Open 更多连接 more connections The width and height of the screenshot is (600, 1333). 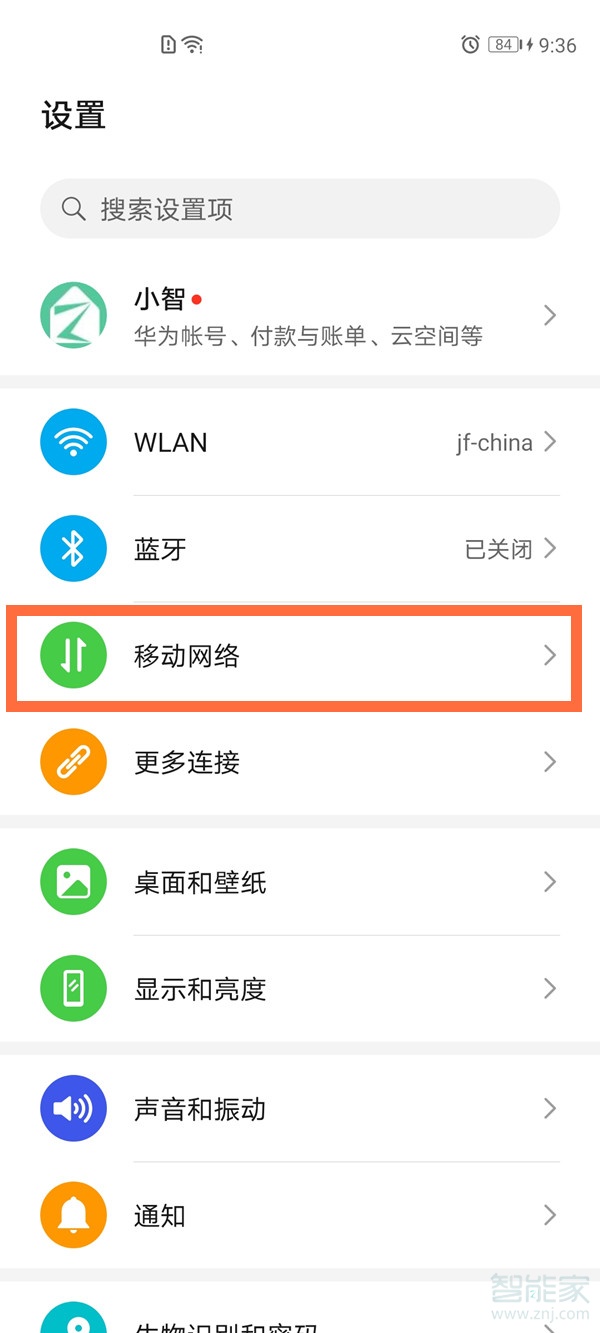[300, 763]
